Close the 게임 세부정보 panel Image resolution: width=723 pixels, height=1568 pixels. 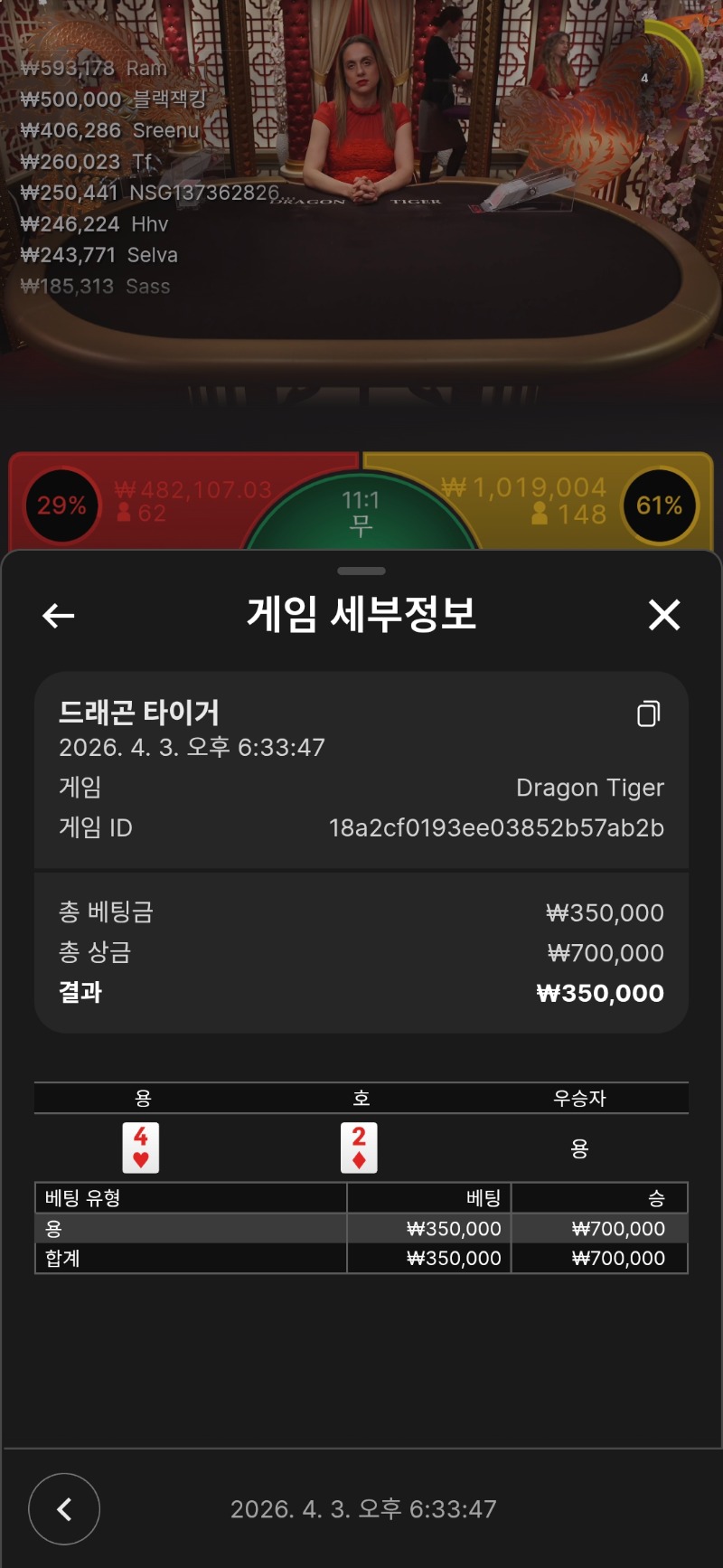(664, 616)
